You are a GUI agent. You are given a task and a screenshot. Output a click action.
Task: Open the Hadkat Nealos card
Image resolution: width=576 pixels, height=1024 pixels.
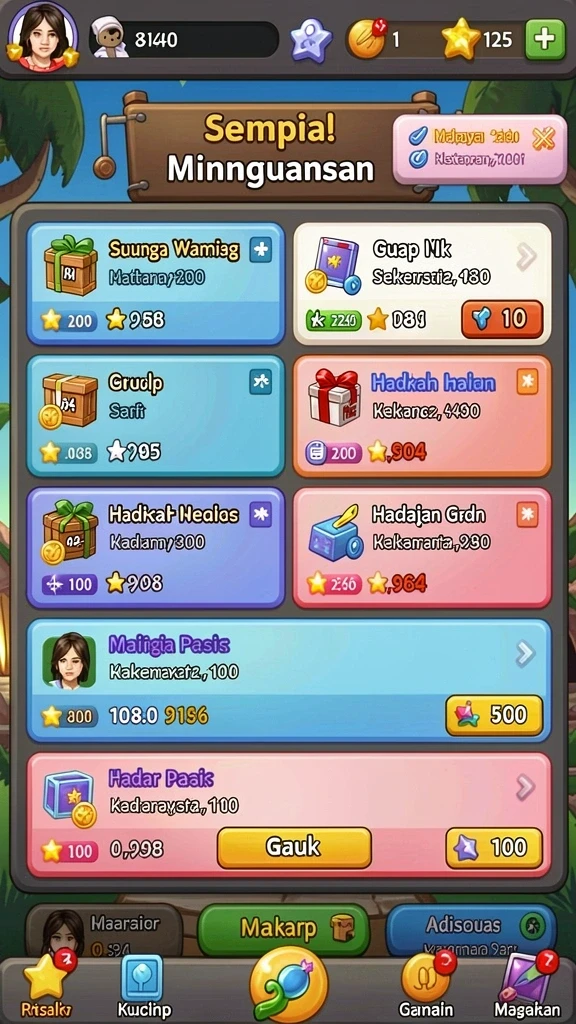(x=155, y=547)
